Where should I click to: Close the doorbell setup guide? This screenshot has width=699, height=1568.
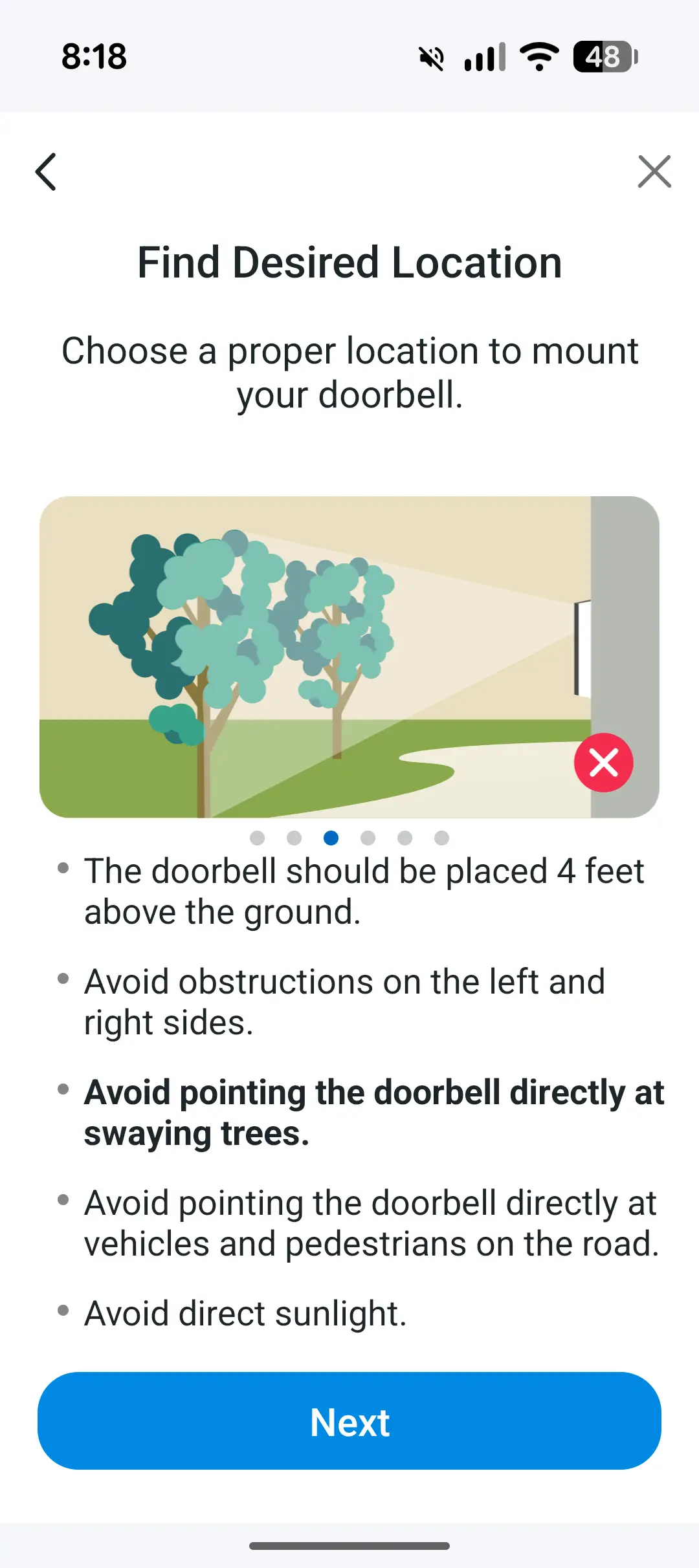(x=654, y=172)
